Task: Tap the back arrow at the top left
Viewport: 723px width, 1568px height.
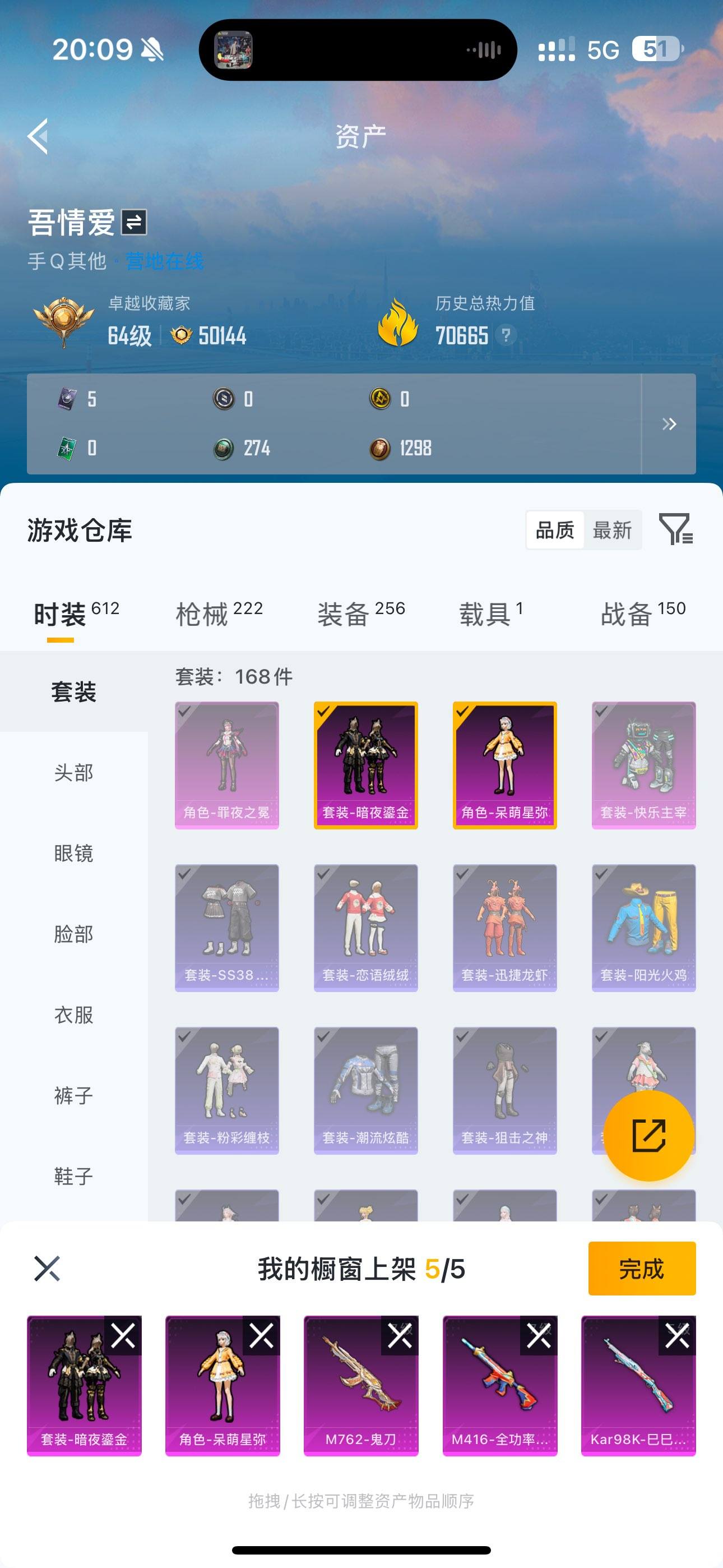Action: click(x=39, y=136)
